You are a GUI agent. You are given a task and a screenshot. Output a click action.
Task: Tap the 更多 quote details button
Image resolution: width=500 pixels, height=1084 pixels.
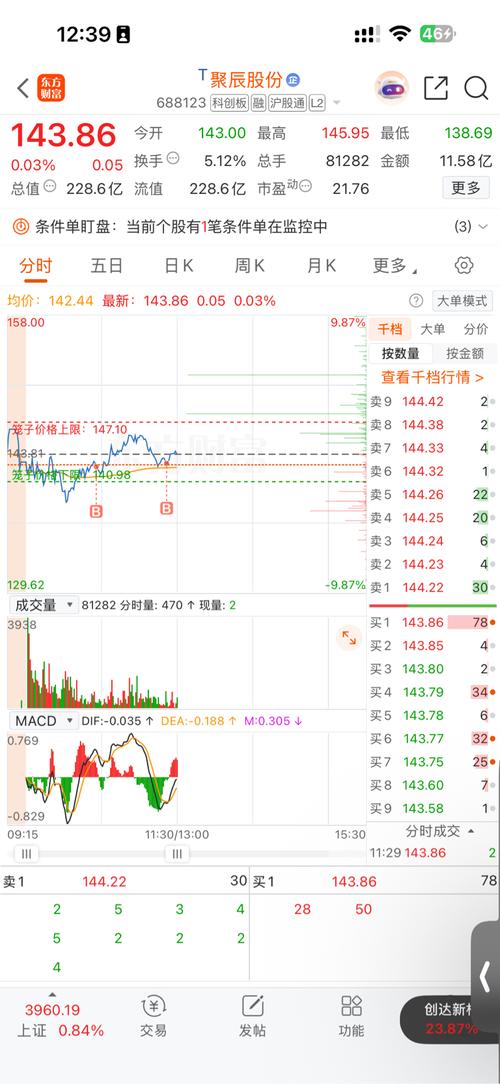pos(465,188)
